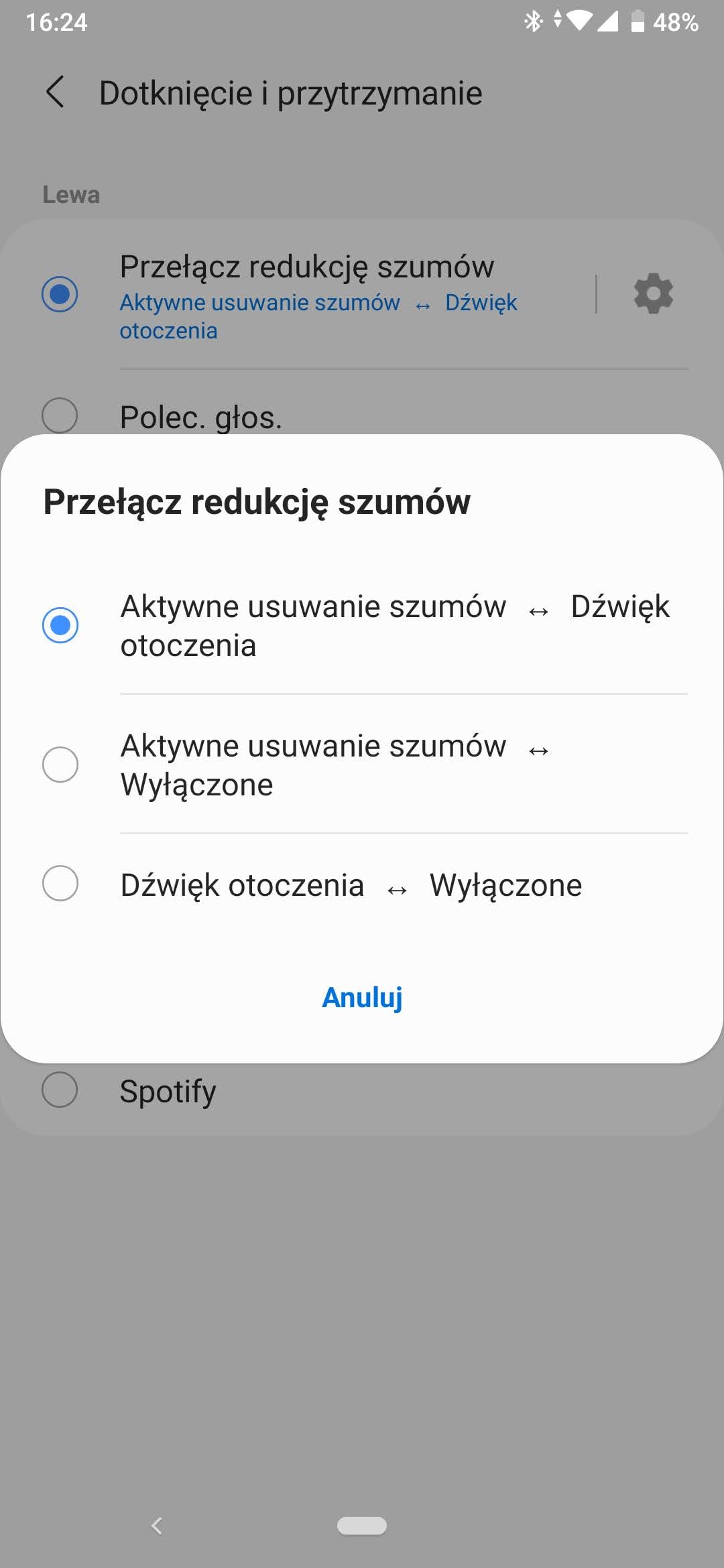
Task: Tap the system back button
Action: tap(157, 1526)
